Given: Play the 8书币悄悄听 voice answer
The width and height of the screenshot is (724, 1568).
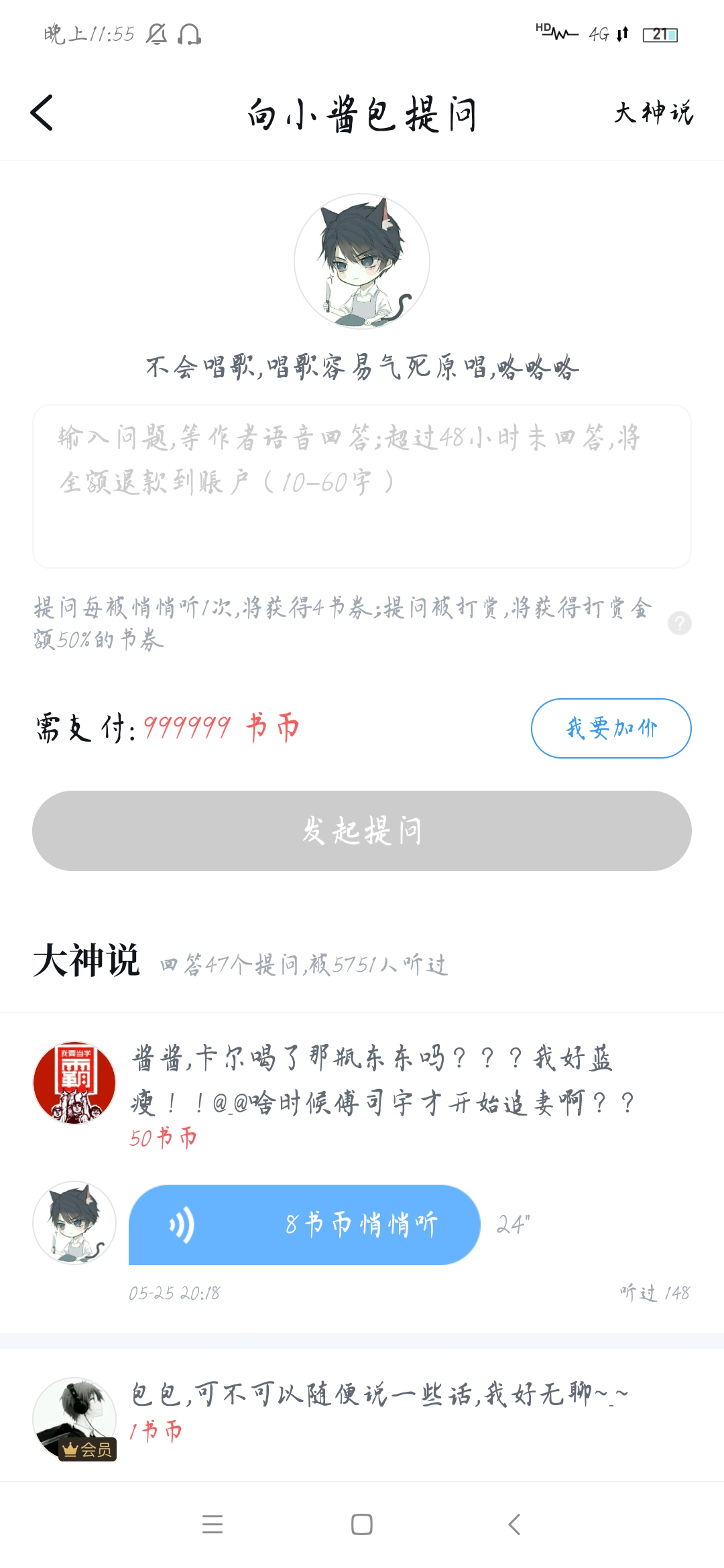Looking at the screenshot, I should pyautogui.click(x=304, y=1225).
